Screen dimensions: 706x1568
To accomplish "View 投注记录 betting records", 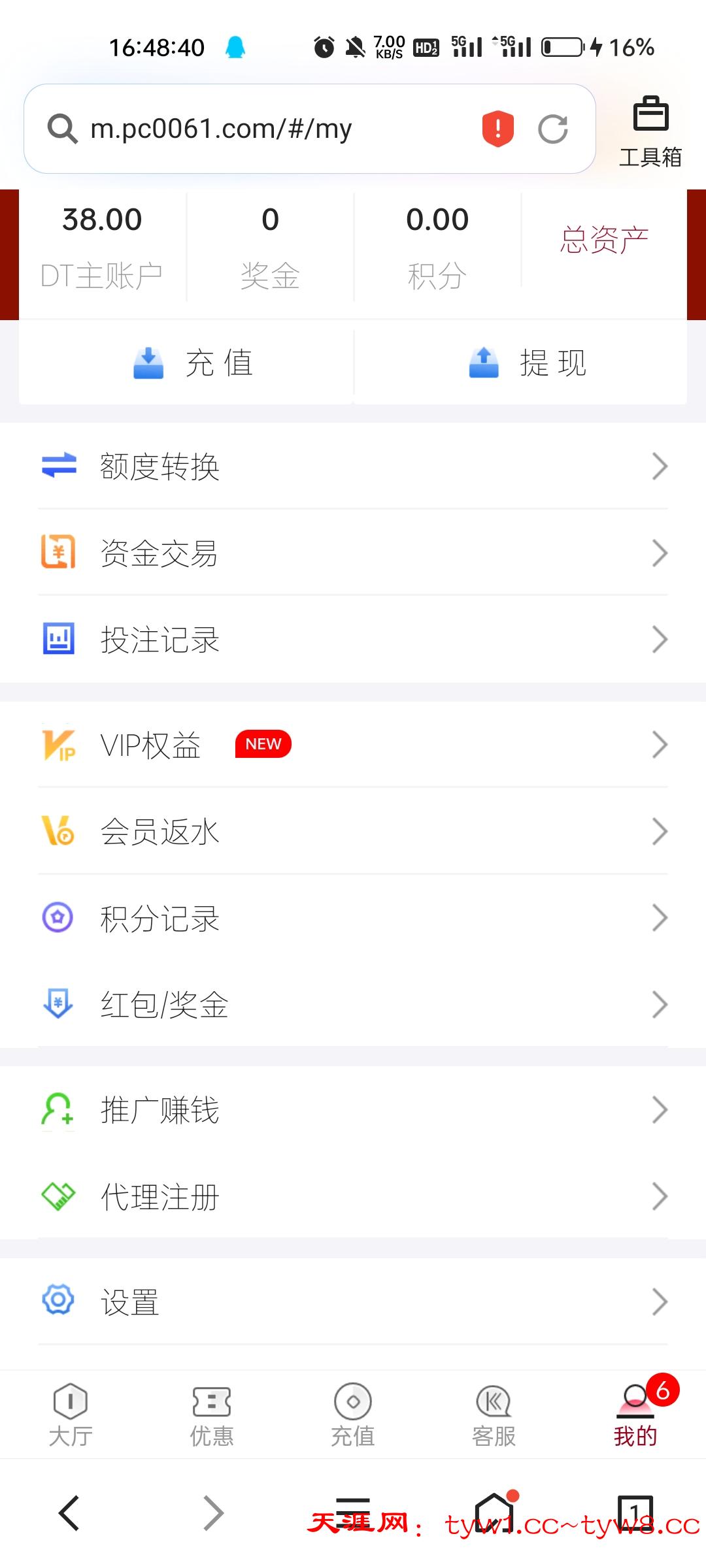I will click(x=353, y=640).
